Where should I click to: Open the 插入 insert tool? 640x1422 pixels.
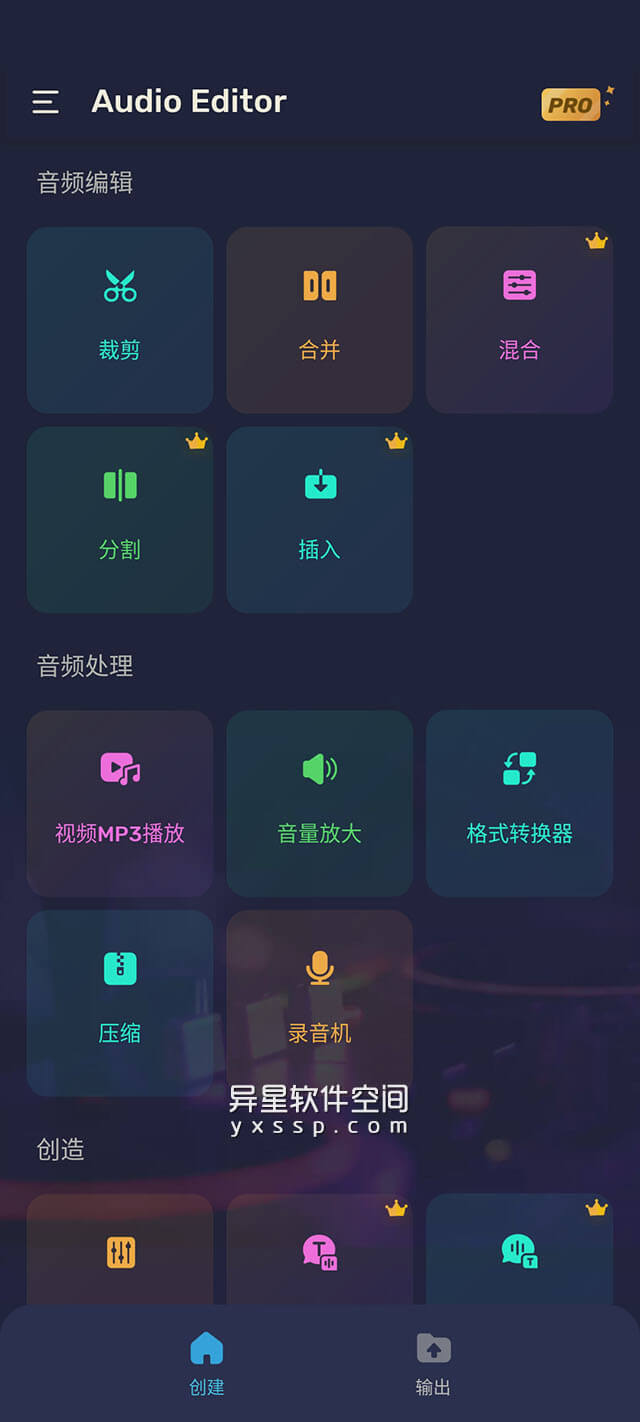coord(320,519)
